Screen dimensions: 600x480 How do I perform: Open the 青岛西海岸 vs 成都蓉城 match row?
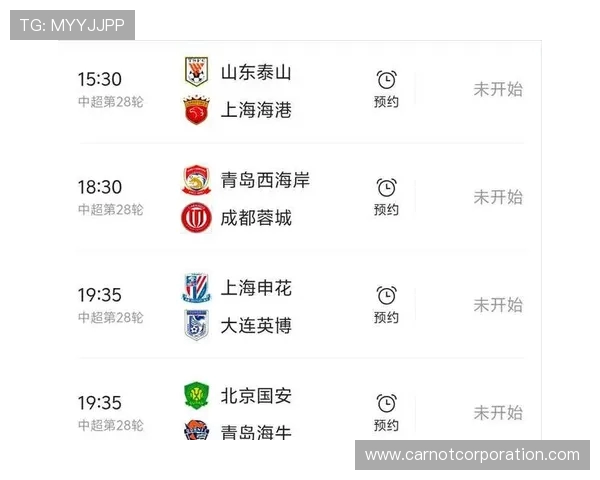256,198
